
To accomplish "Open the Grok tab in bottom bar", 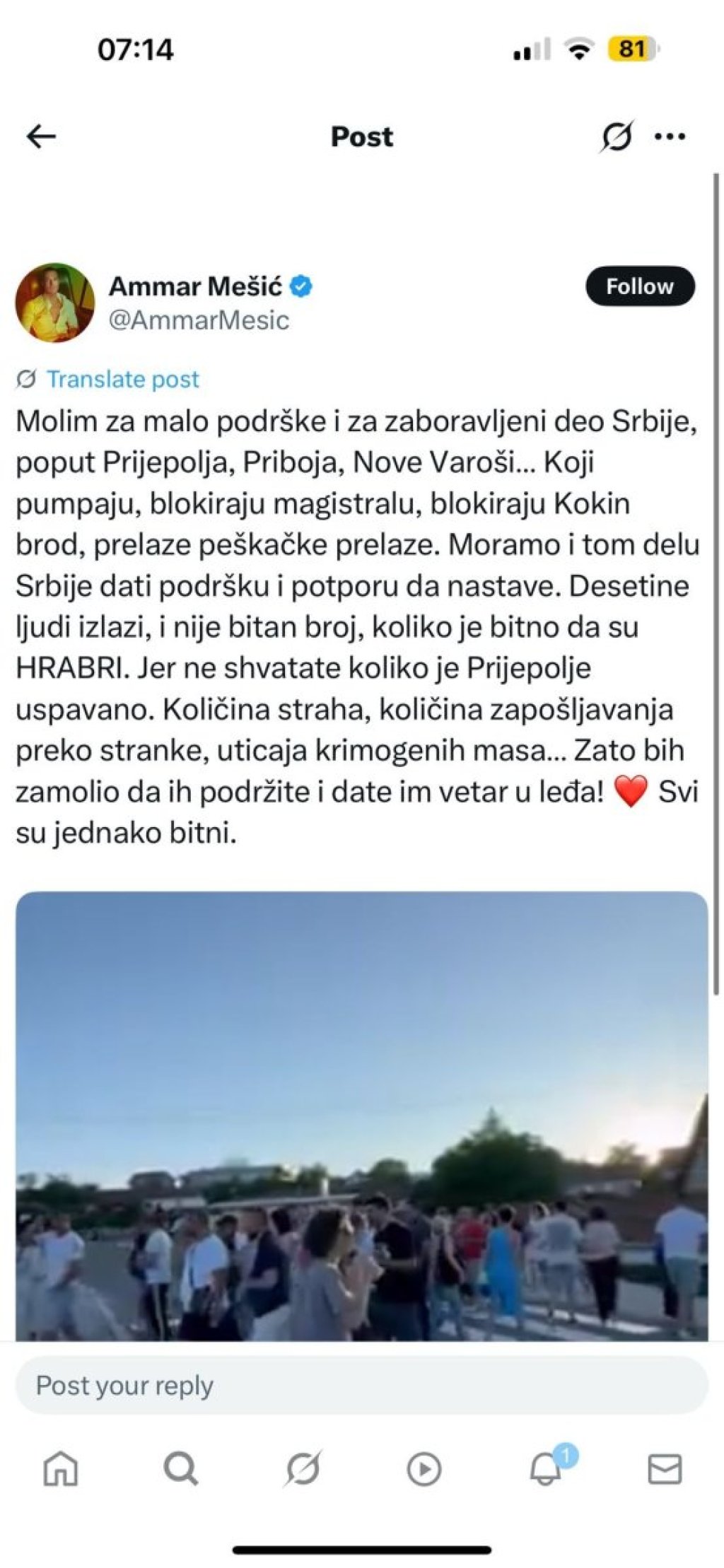I will tap(303, 1470).
